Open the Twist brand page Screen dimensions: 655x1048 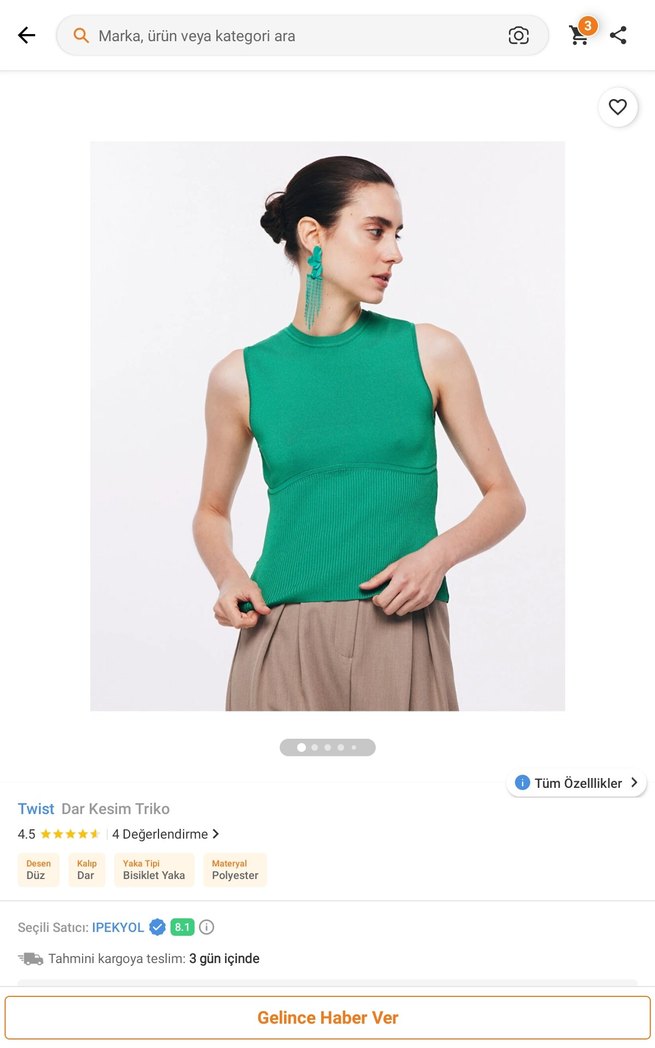point(36,809)
